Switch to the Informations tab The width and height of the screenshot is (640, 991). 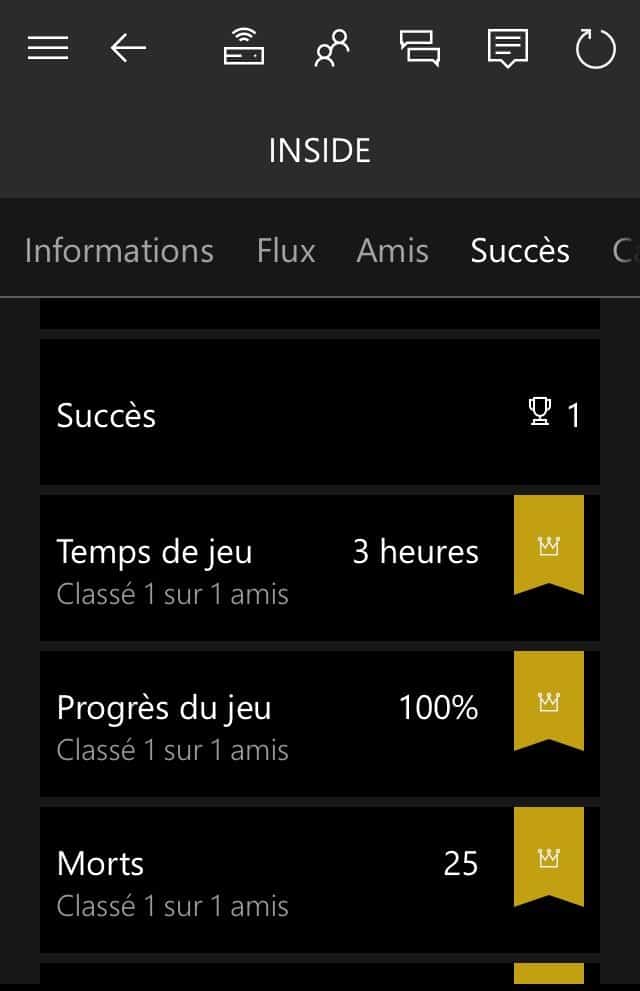coord(119,250)
